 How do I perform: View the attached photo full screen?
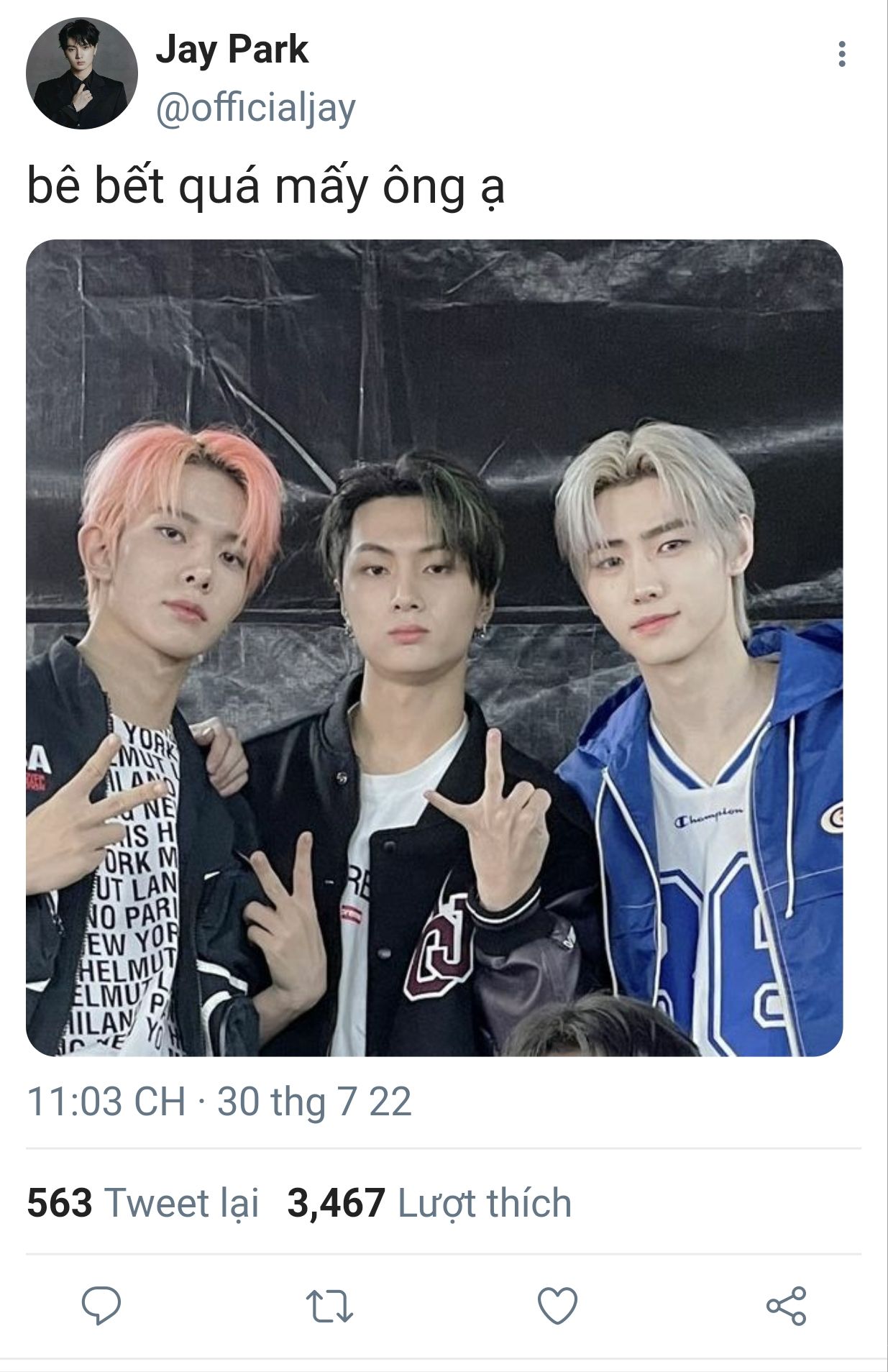(x=434, y=647)
